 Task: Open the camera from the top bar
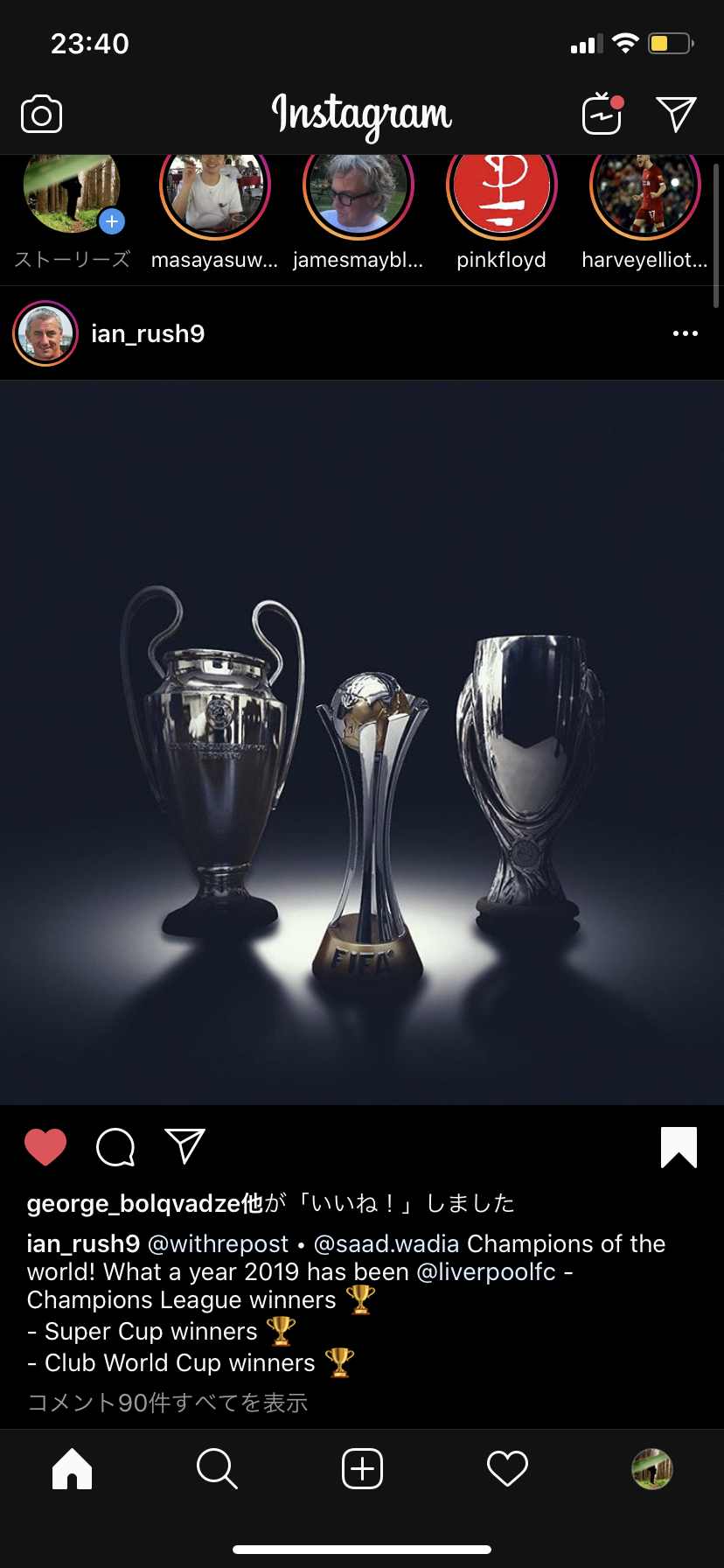tap(41, 115)
